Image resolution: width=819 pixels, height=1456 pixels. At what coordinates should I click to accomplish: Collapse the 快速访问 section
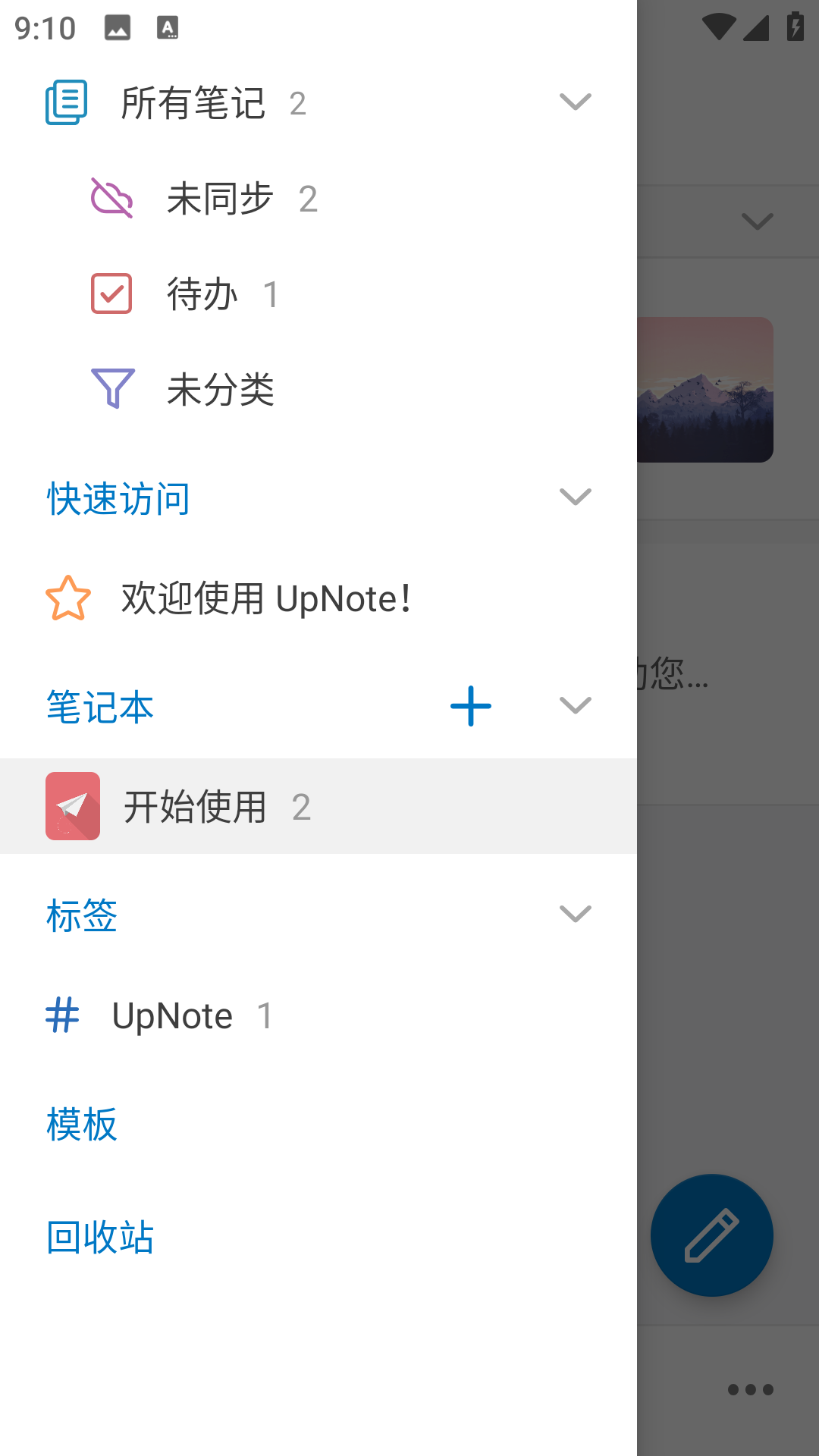(575, 497)
